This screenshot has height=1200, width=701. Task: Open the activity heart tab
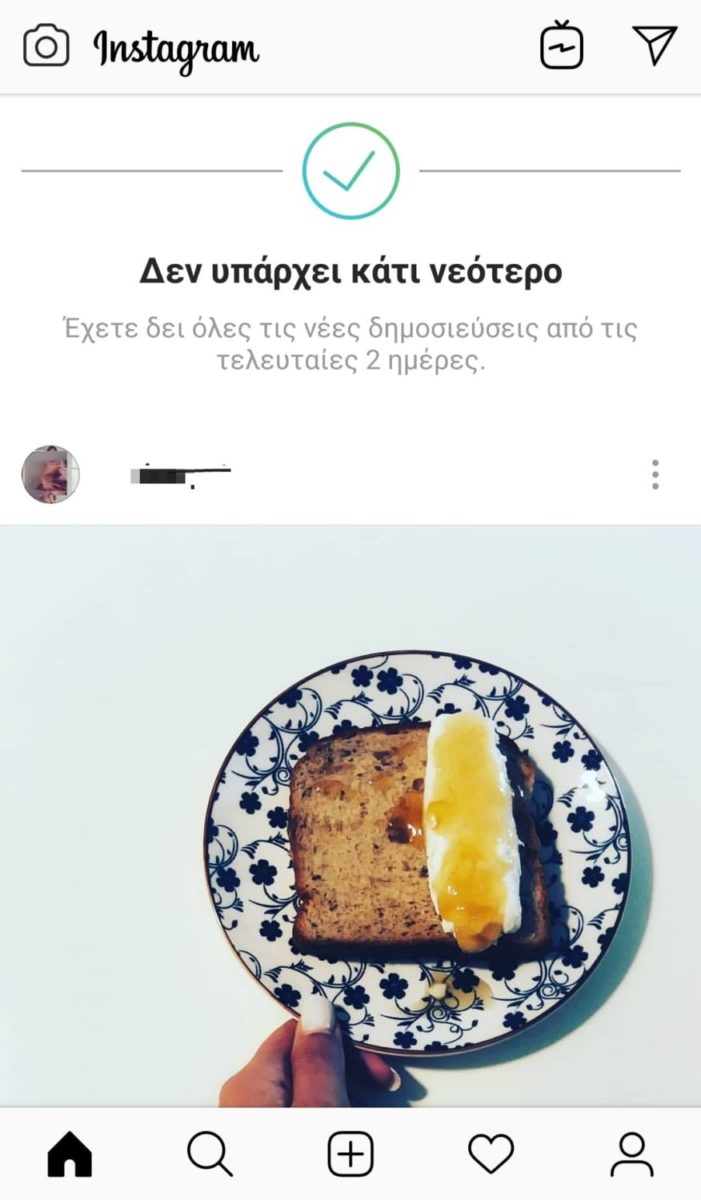pyautogui.click(x=491, y=1155)
